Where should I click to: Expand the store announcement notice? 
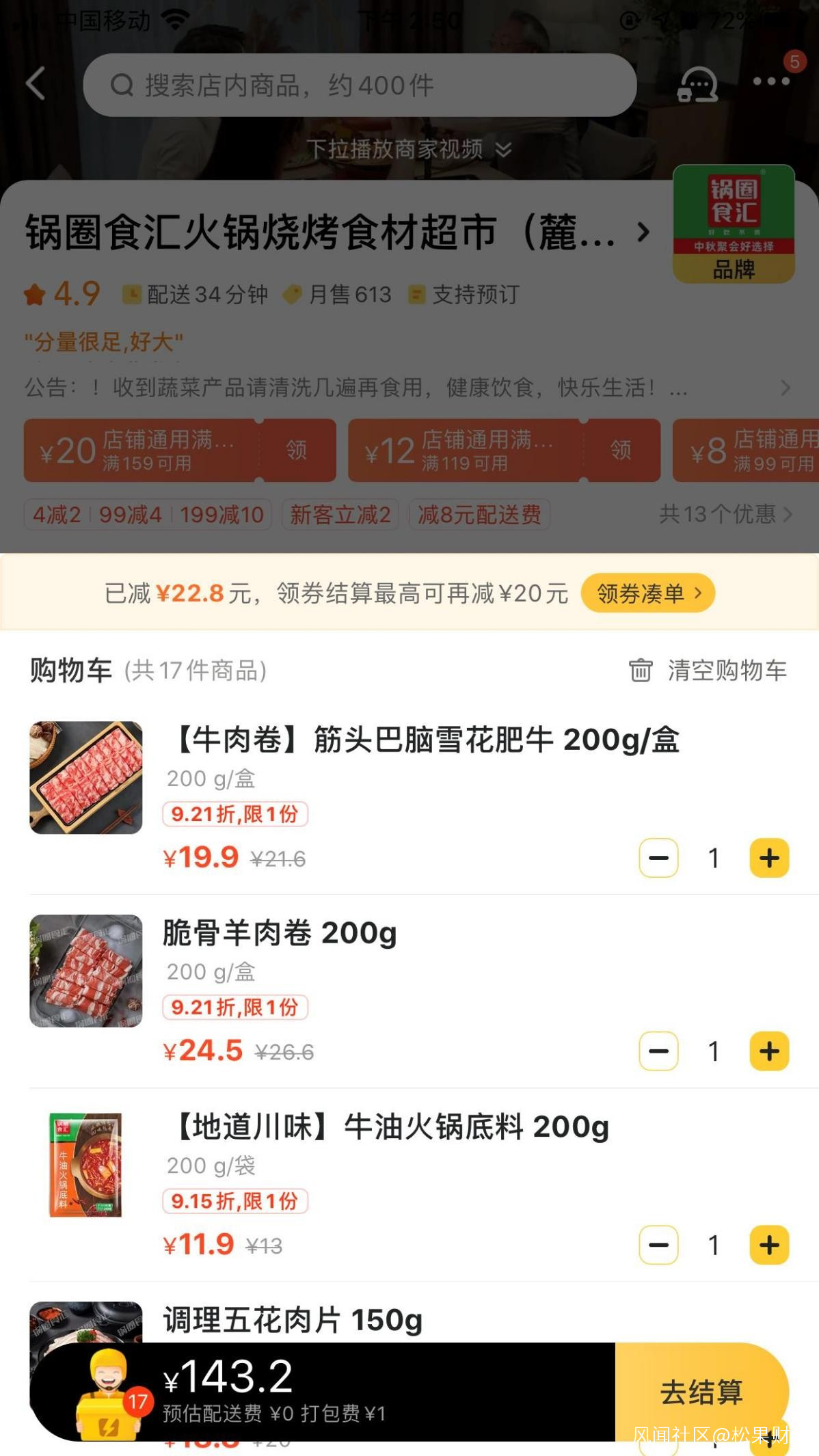point(785,388)
